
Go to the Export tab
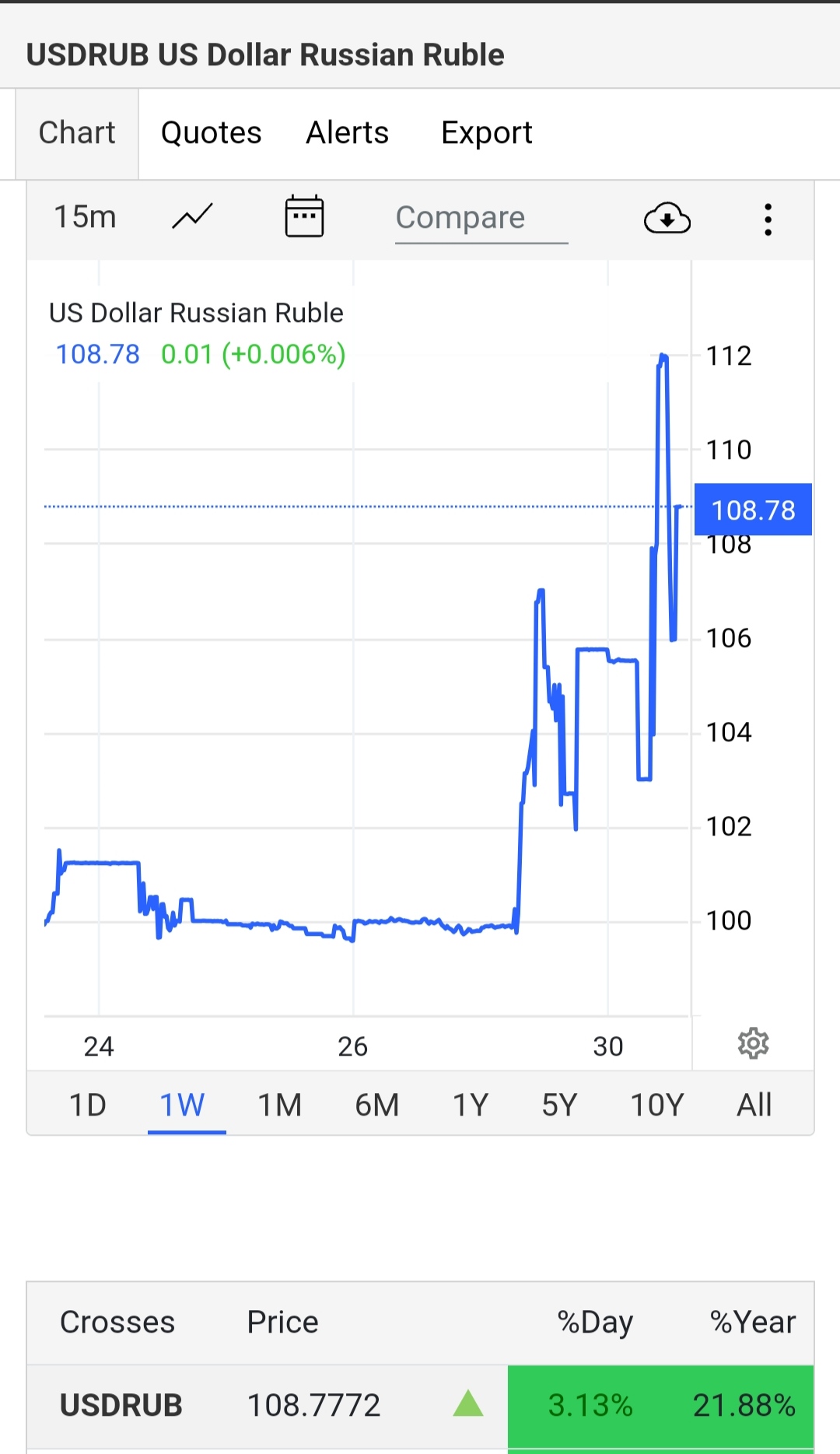(x=486, y=133)
